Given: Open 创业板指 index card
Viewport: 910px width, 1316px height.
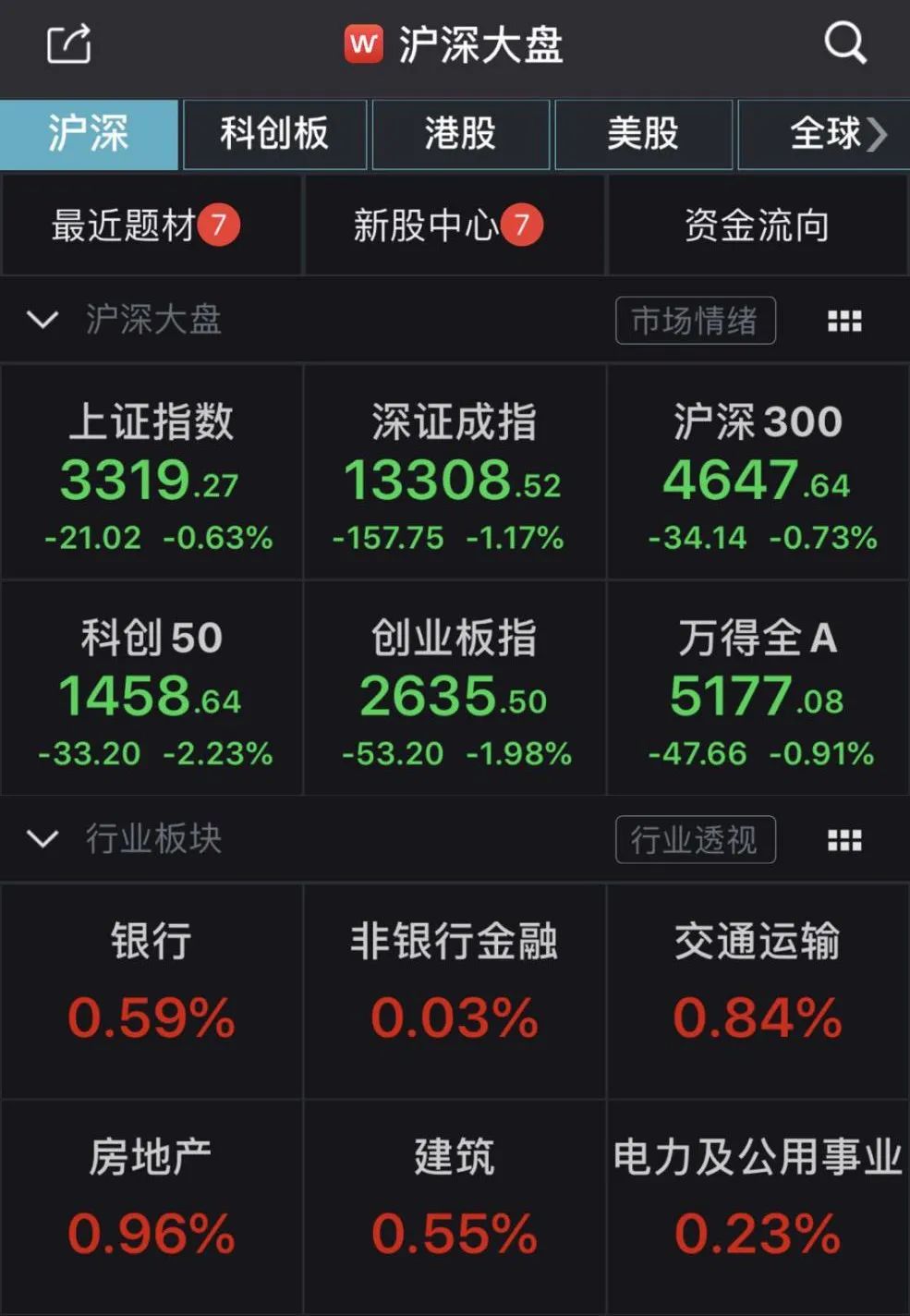Looking at the screenshot, I should 455,688.
